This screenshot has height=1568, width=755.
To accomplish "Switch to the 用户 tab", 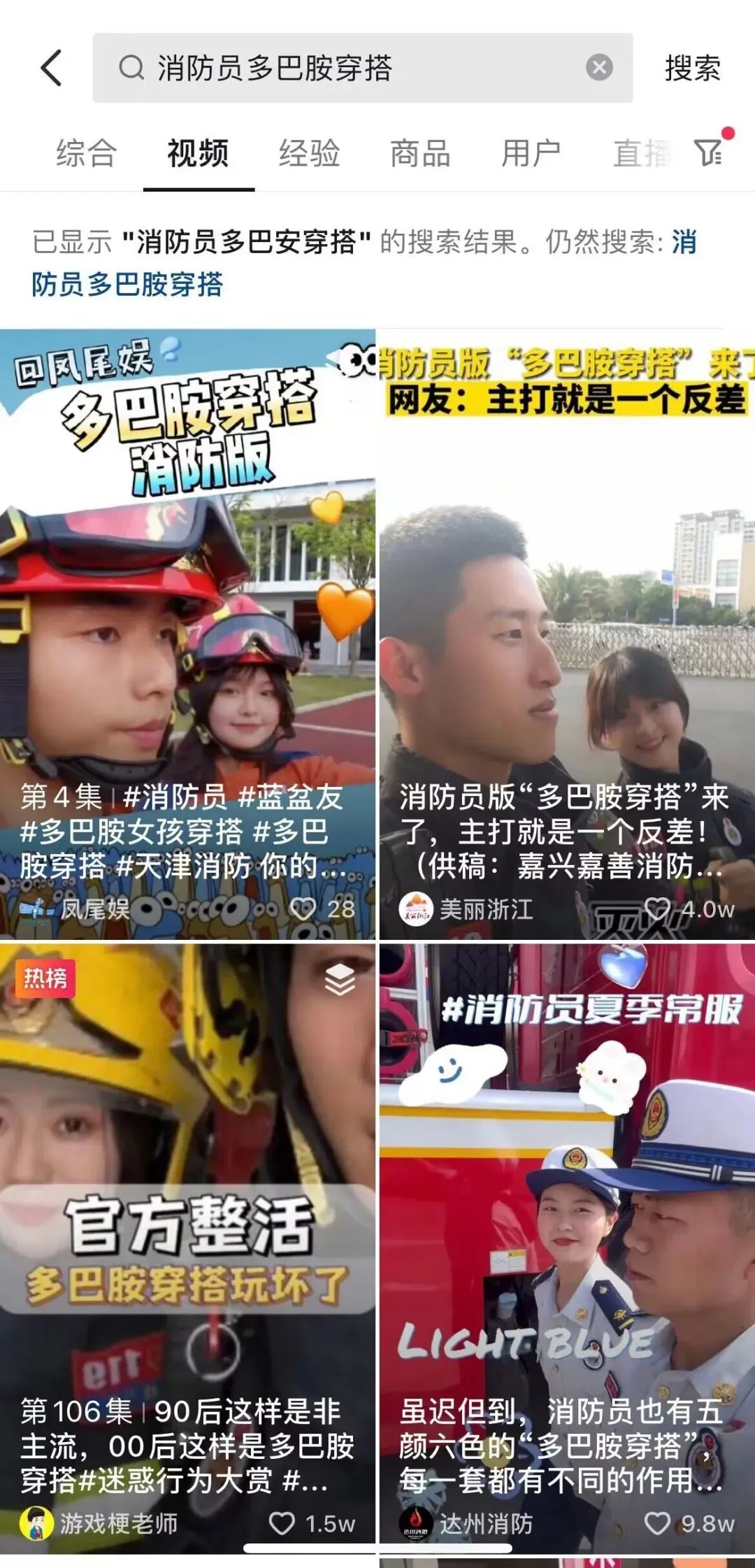I will coord(531,153).
